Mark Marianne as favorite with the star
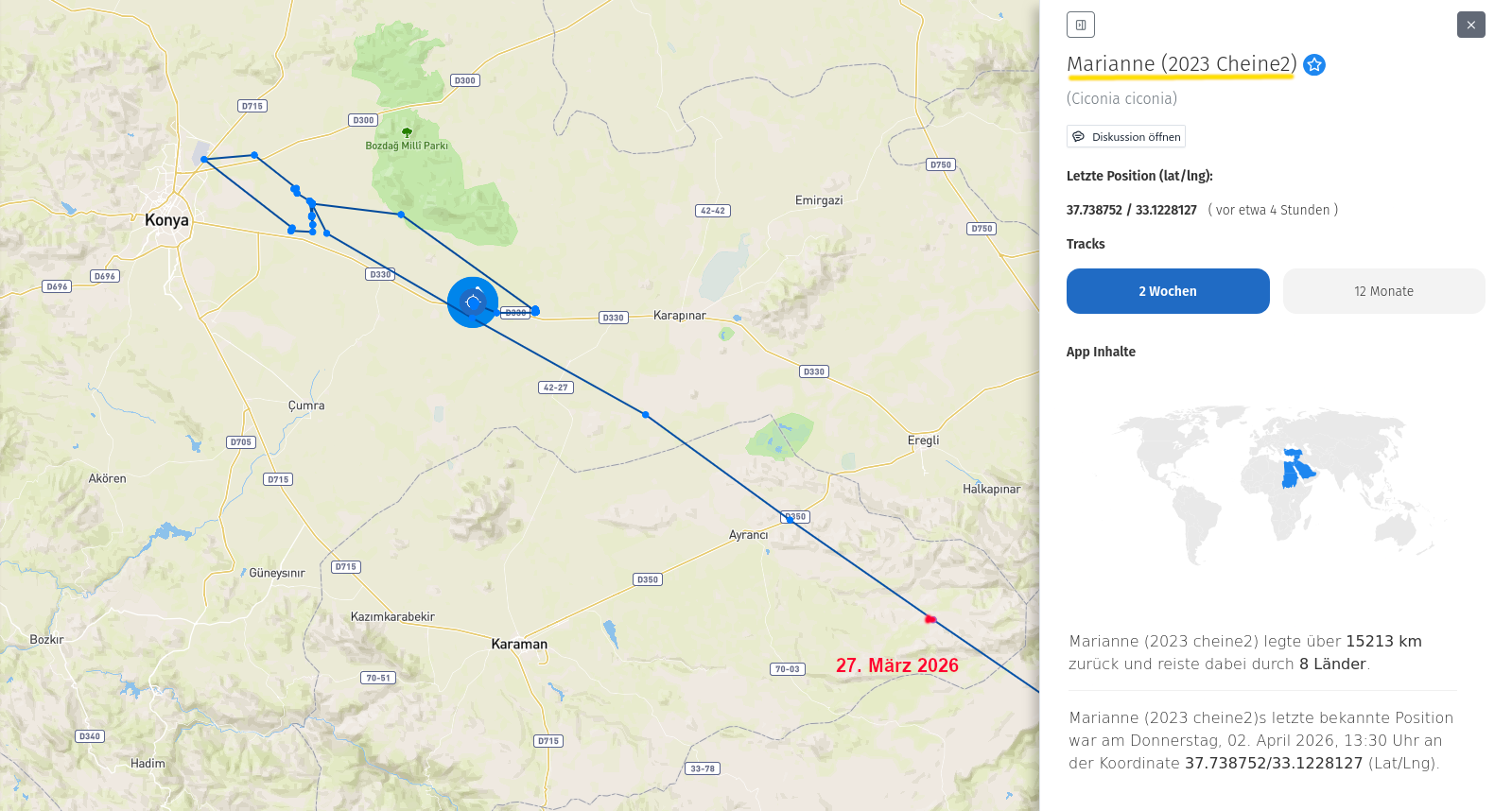 (x=1313, y=64)
